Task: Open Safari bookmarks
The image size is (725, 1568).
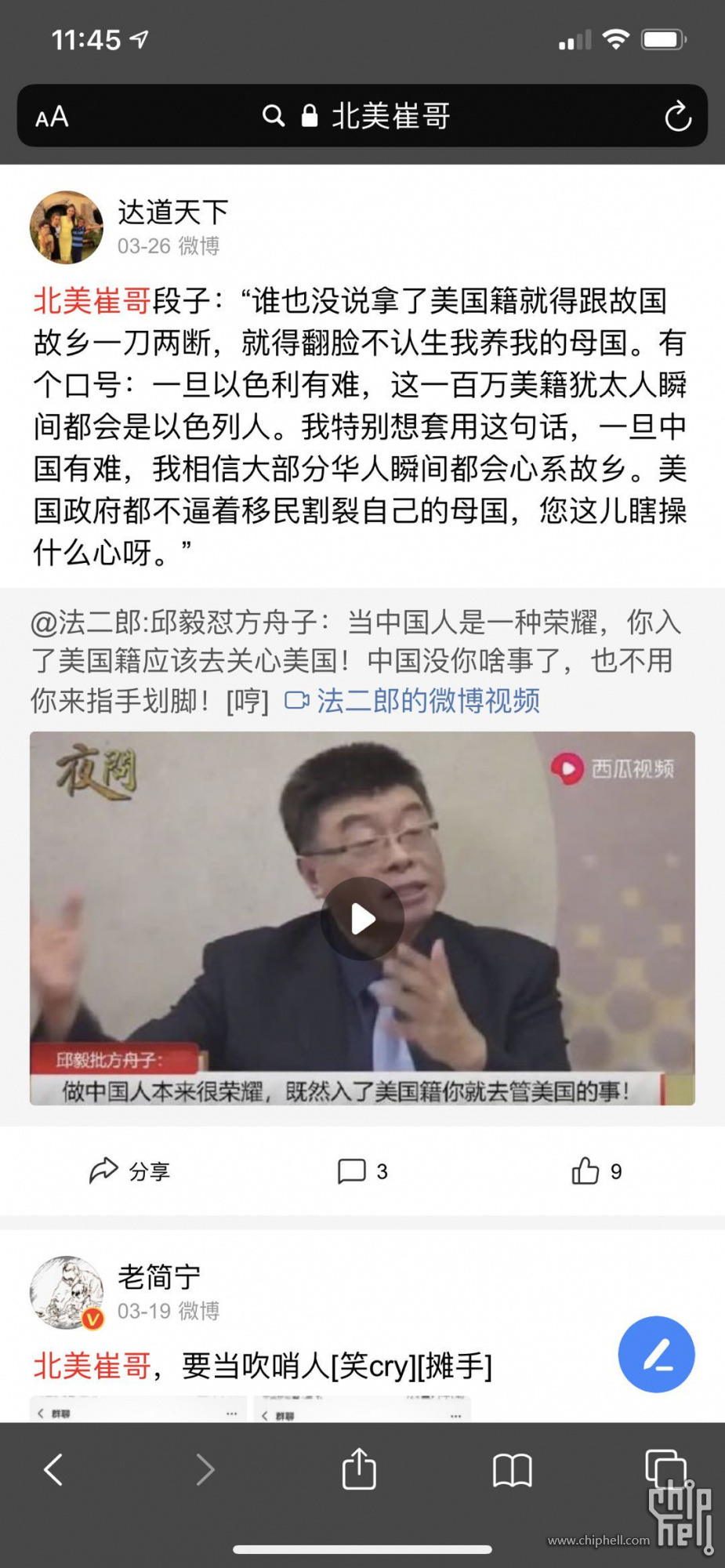Action: click(x=512, y=1469)
